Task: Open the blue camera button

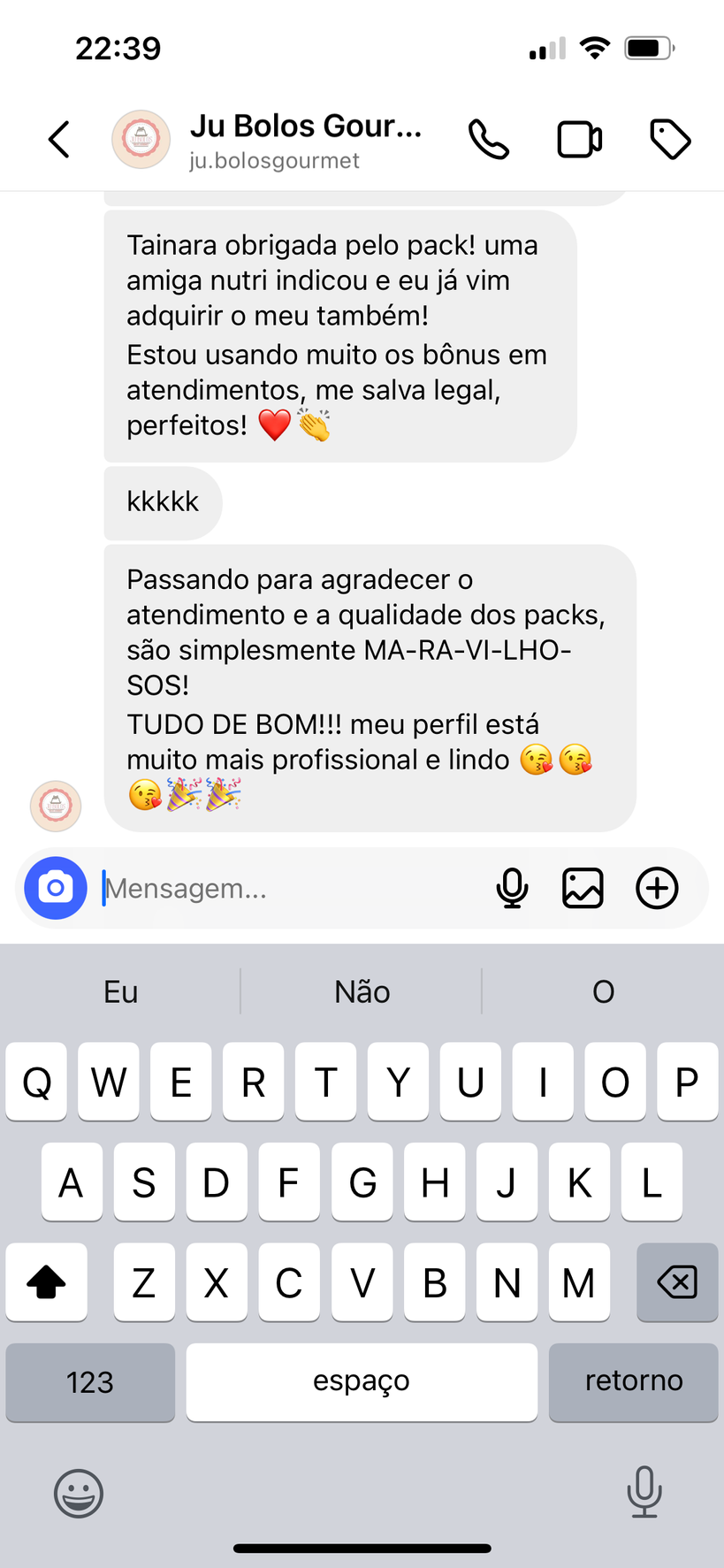Action: point(56,888)
